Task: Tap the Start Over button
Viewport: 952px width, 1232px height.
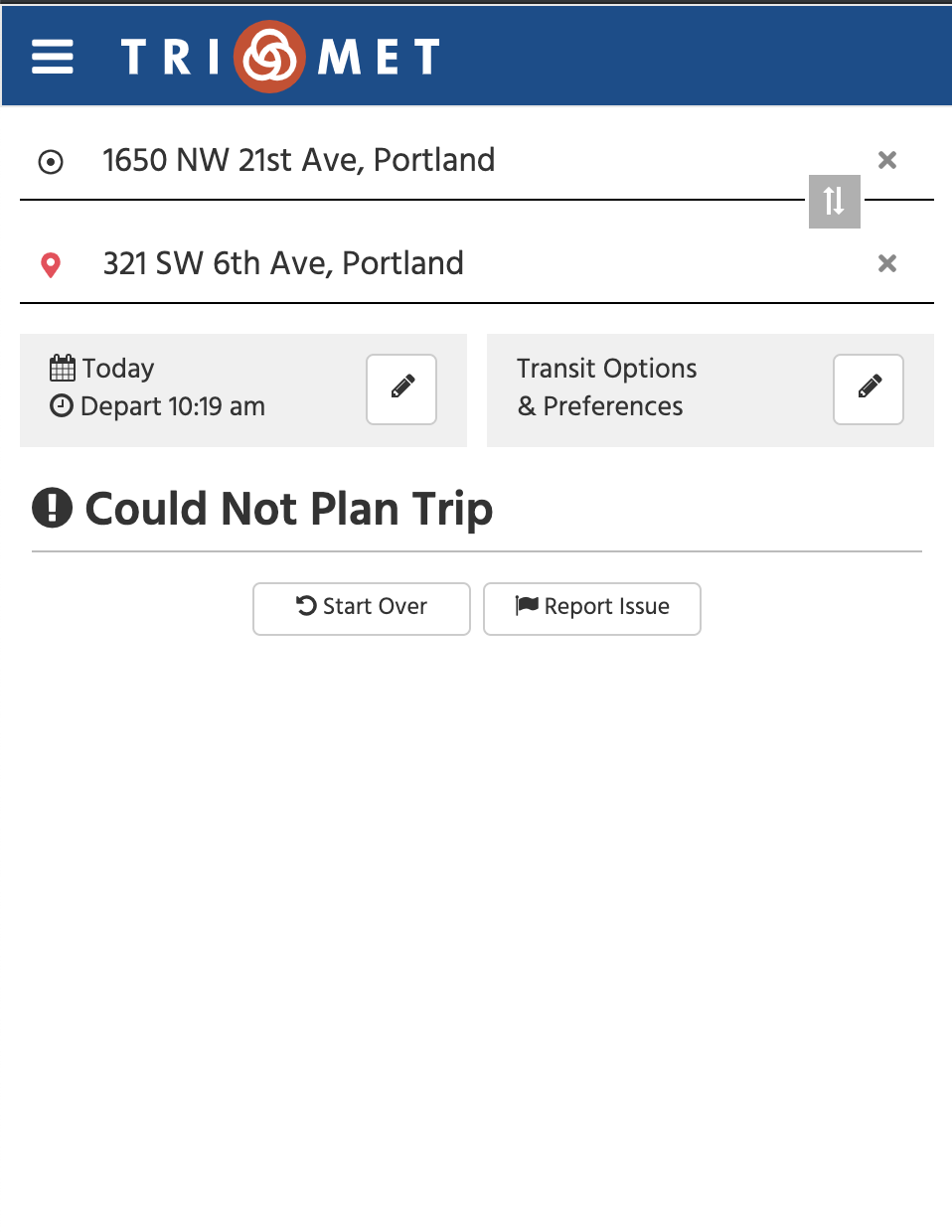Action: (362, 608)
